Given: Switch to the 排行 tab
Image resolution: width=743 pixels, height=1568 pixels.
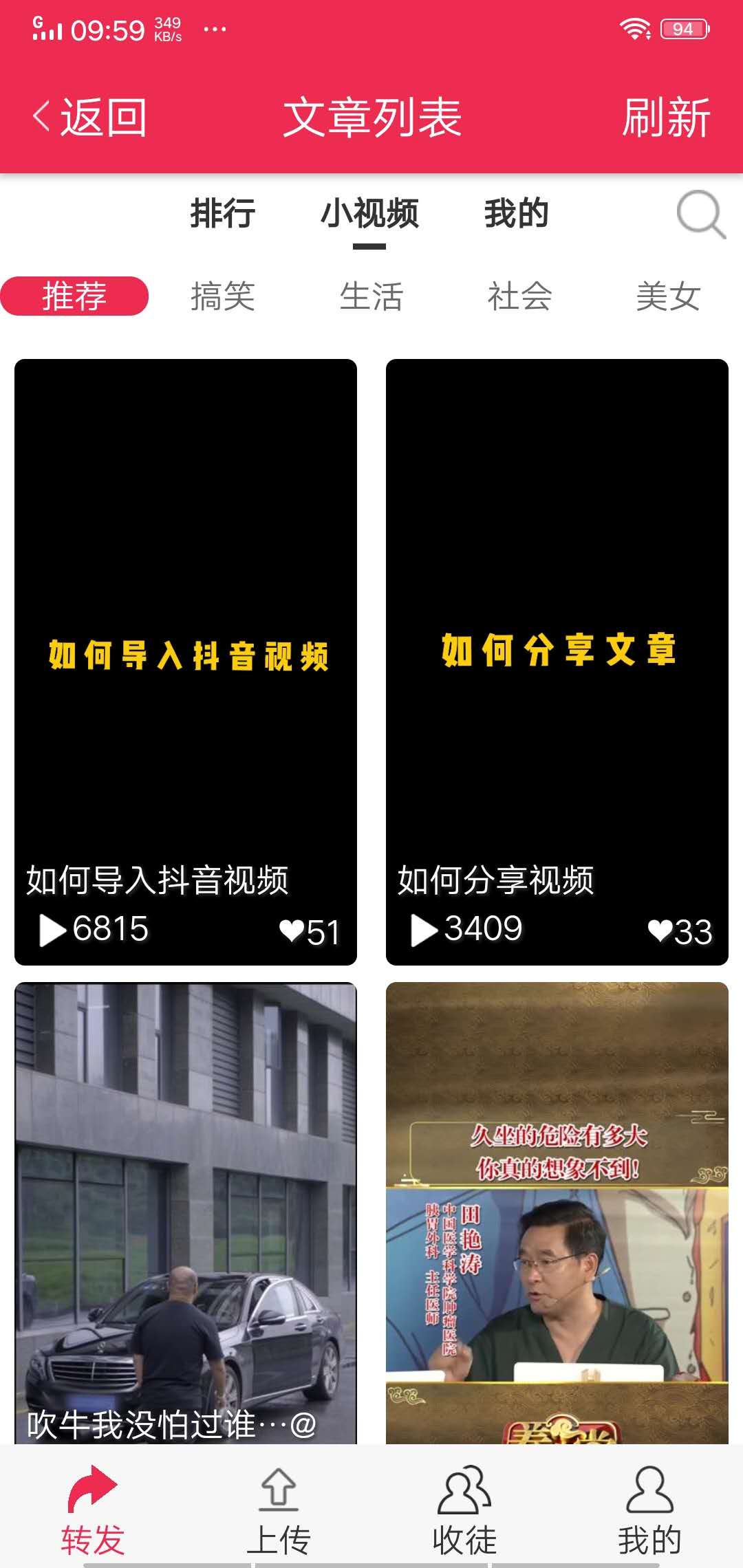Looking at the screenshot, I should point(223,214).
